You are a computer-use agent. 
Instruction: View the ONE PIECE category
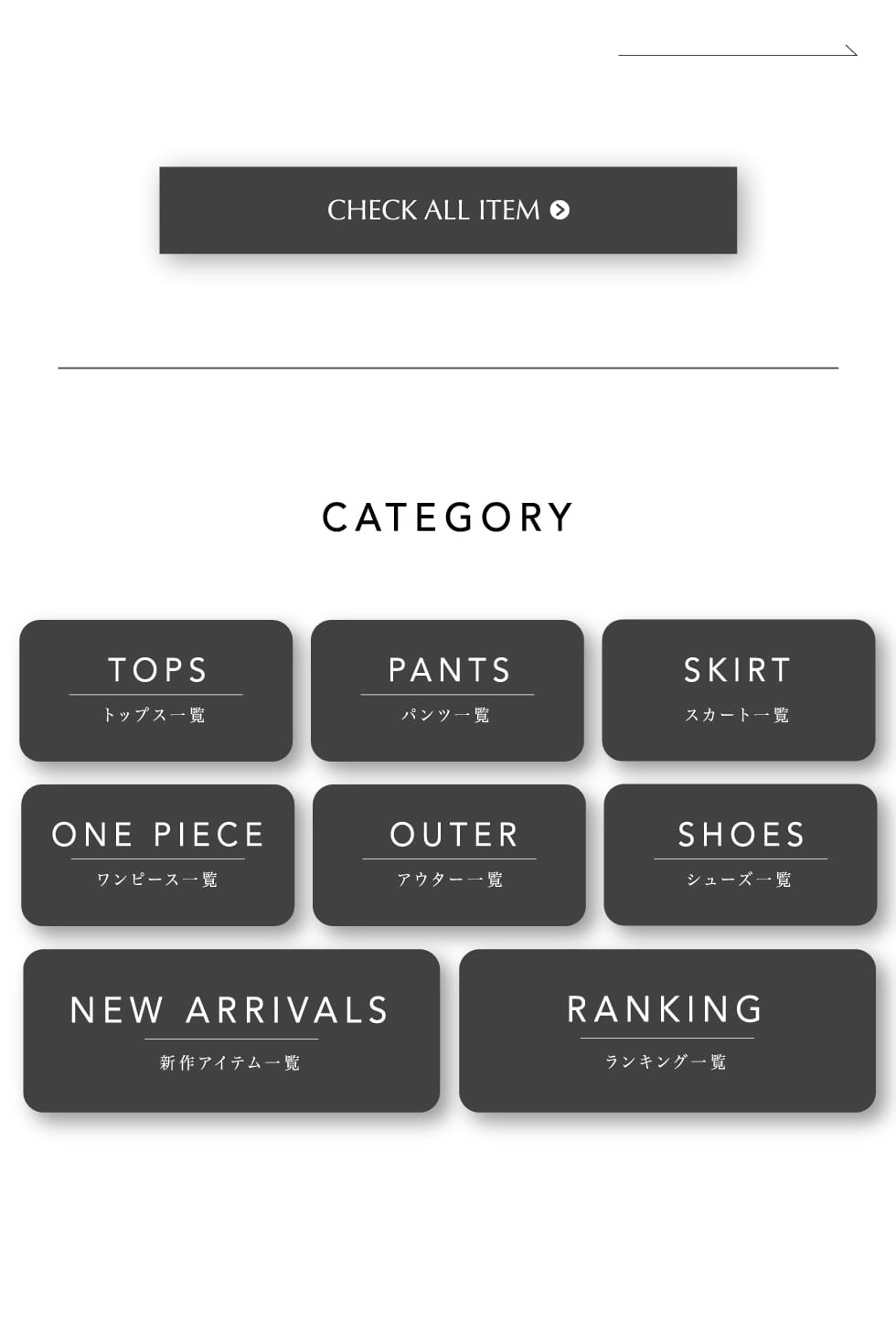[x=157, y=855]
